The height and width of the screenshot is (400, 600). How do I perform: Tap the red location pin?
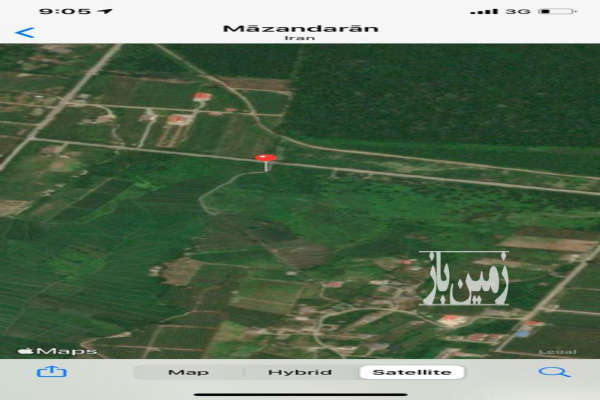pyautogui.click(x=265, y=159)
